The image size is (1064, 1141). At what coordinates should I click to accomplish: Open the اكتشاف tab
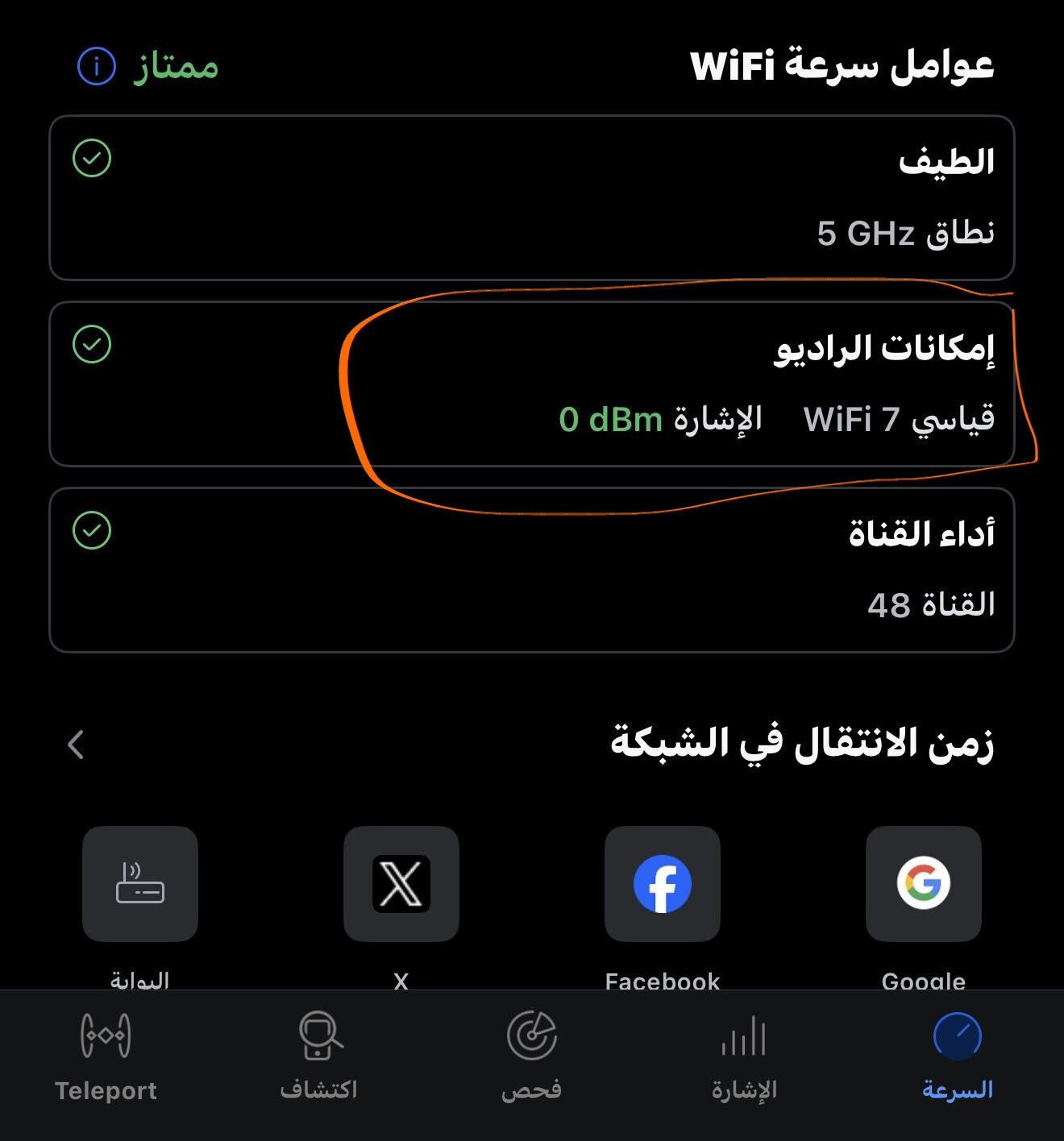coord(319,1056)
